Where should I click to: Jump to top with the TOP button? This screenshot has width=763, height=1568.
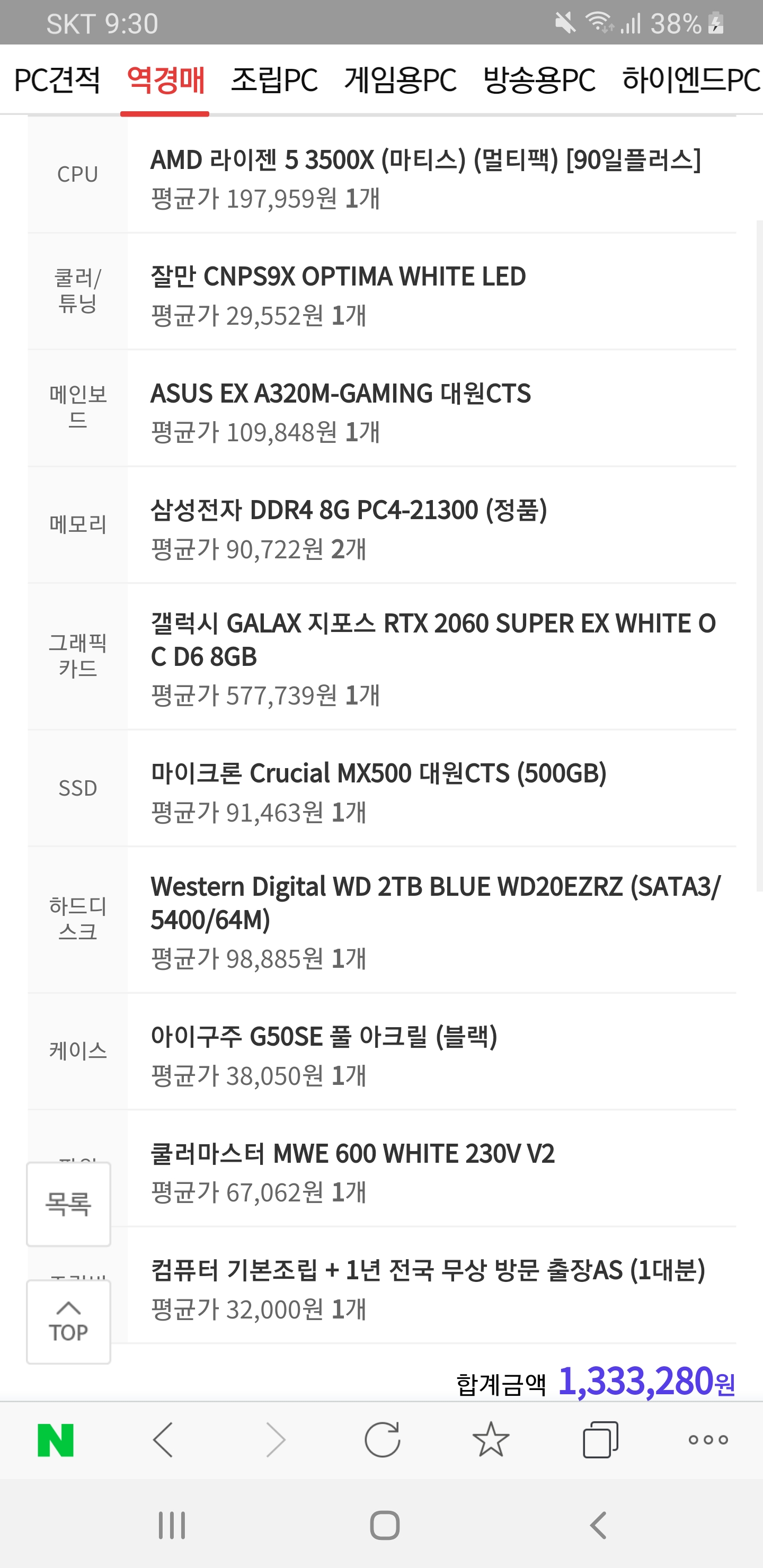(x=68, y=1322)
